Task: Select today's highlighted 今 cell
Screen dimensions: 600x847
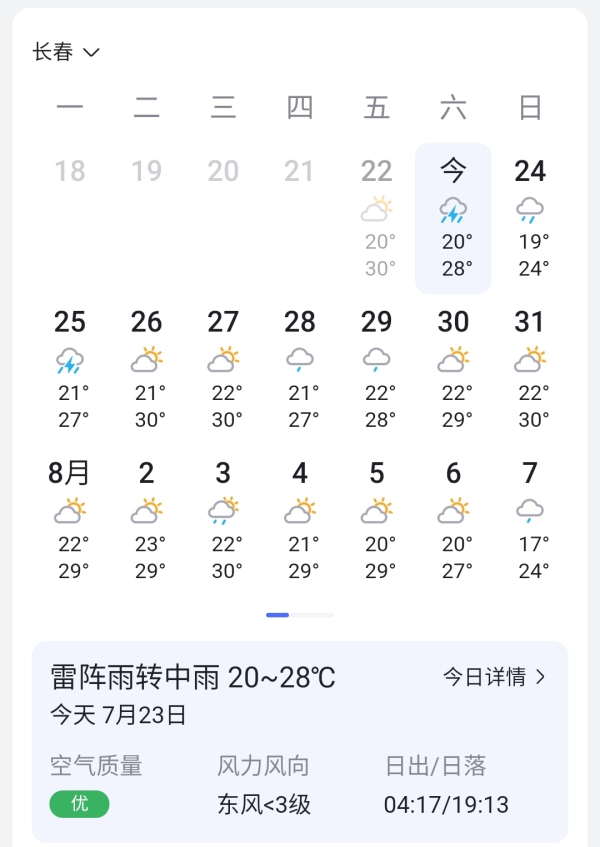Action: 453,218
